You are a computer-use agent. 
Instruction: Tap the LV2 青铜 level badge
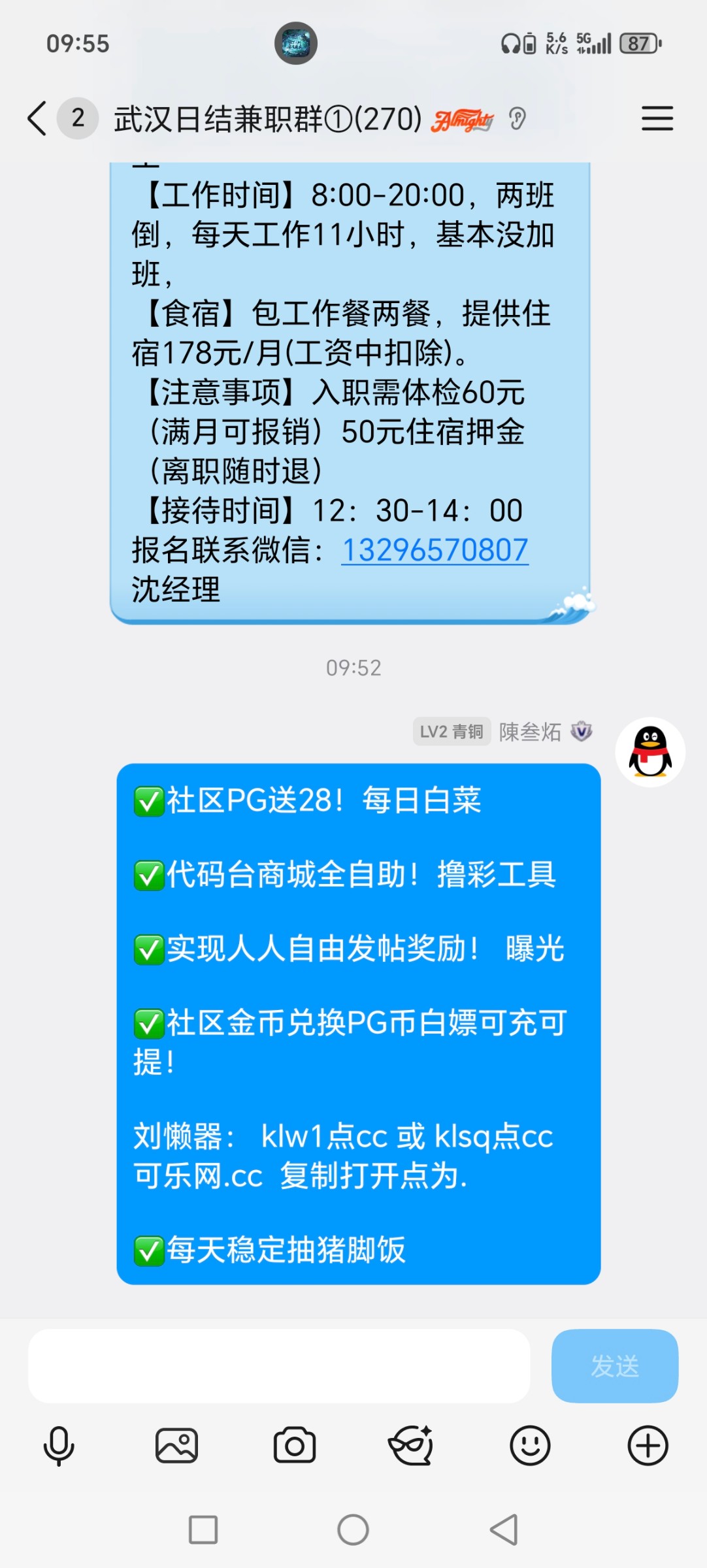click(452, 732)
